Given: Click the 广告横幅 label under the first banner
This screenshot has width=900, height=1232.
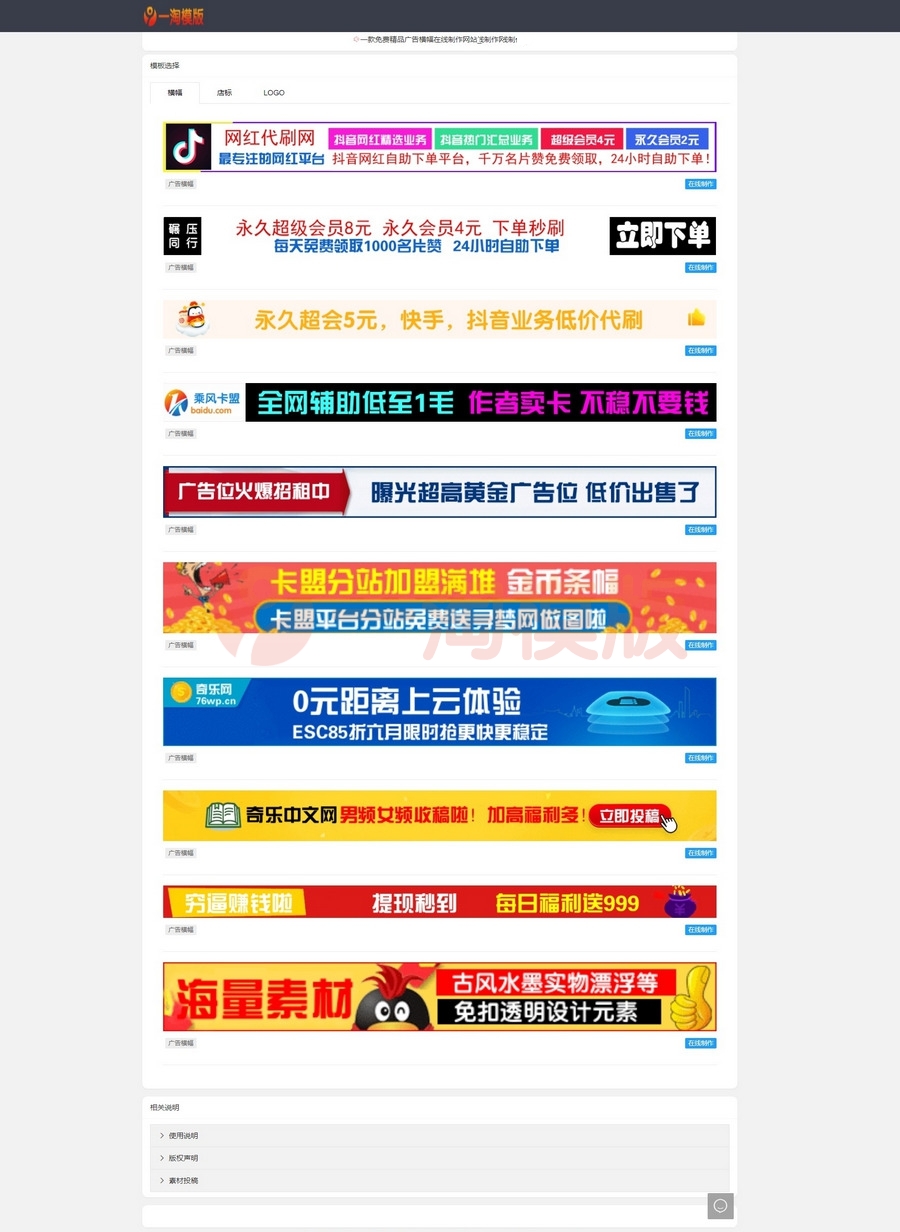Looking at the screenshot, I should (x=180, y=183).
